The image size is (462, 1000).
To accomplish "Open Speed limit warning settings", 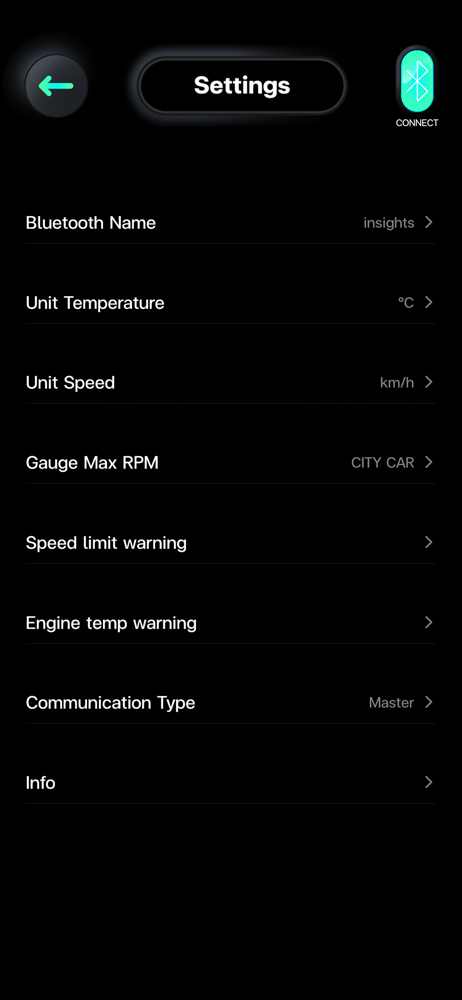I will click(x=230, y=543).
